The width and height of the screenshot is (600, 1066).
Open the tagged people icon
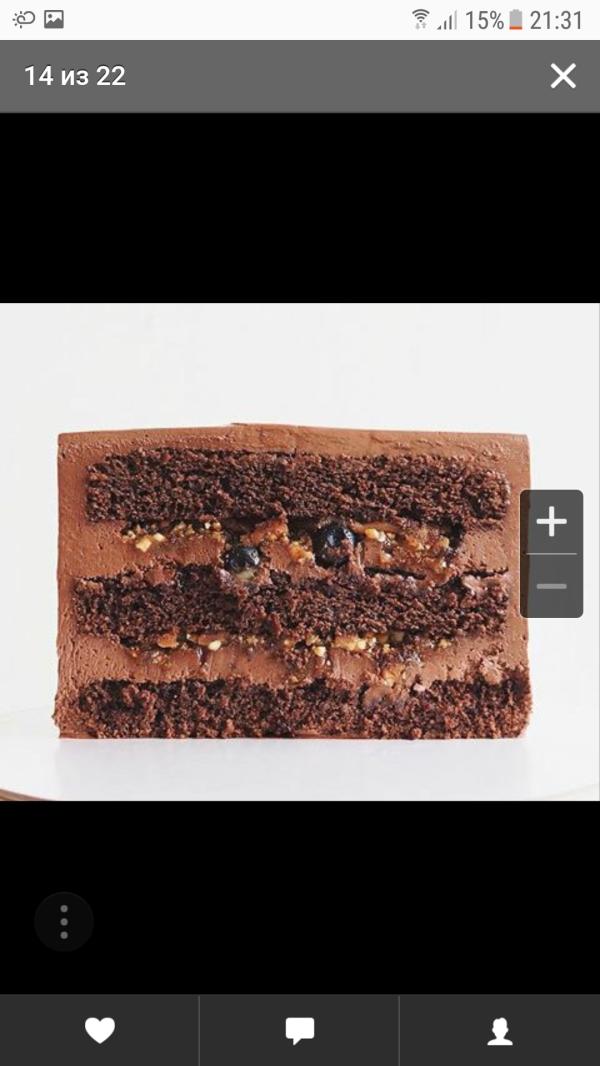tap(500, 1031)
